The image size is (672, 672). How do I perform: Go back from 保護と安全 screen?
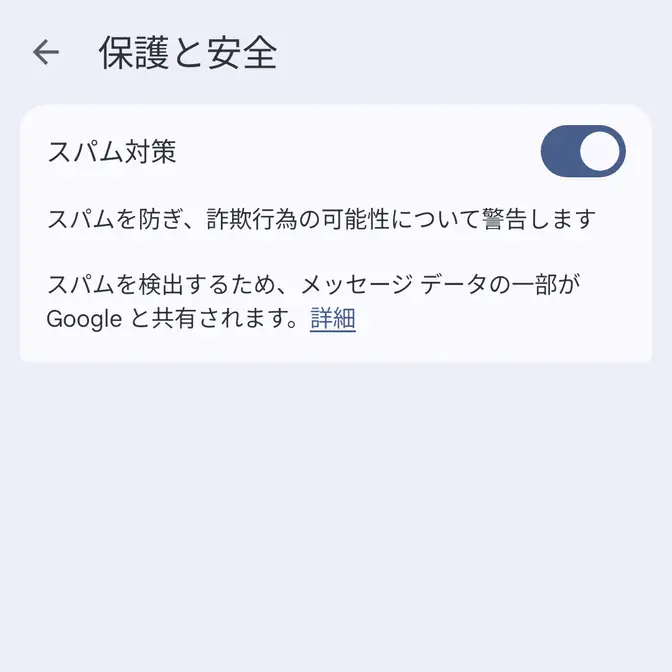point(46,53)
